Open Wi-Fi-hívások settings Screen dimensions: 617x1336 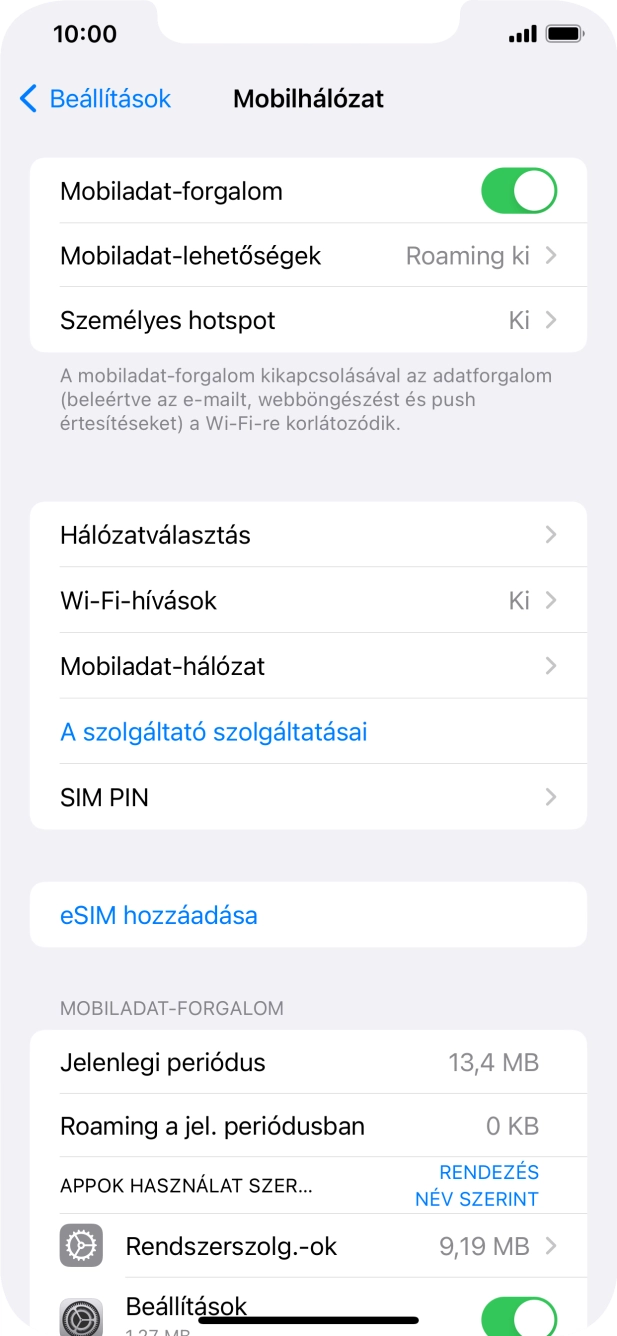pos(308,601)
